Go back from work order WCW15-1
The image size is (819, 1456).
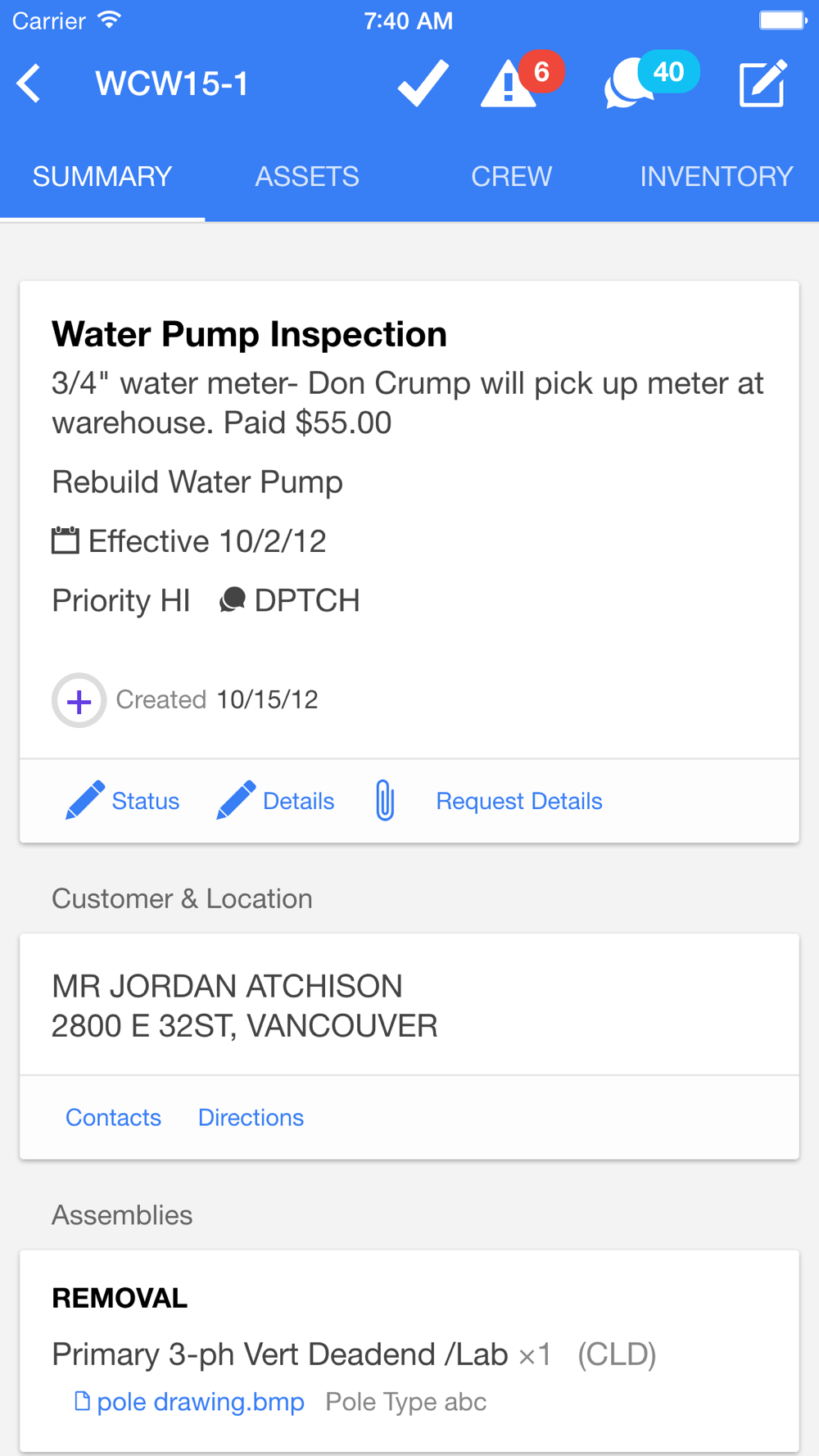[29, 84]
